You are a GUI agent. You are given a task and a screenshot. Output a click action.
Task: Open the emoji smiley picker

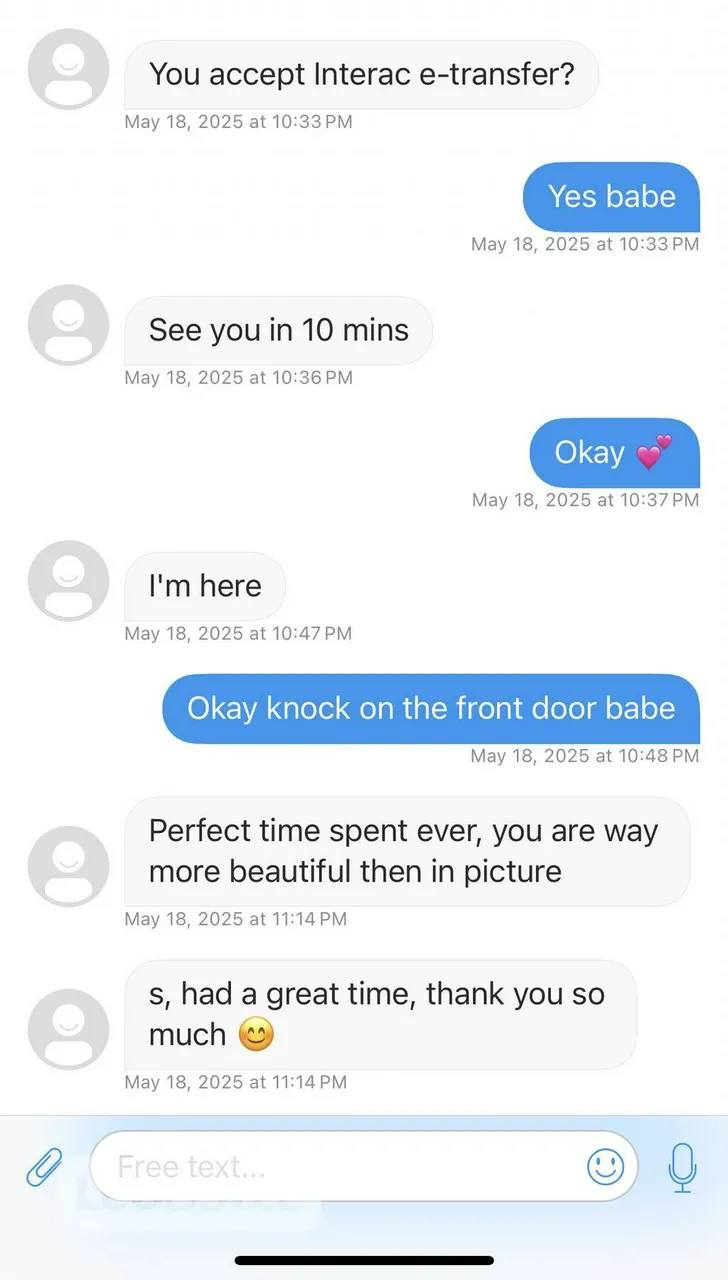(605, 1166)
